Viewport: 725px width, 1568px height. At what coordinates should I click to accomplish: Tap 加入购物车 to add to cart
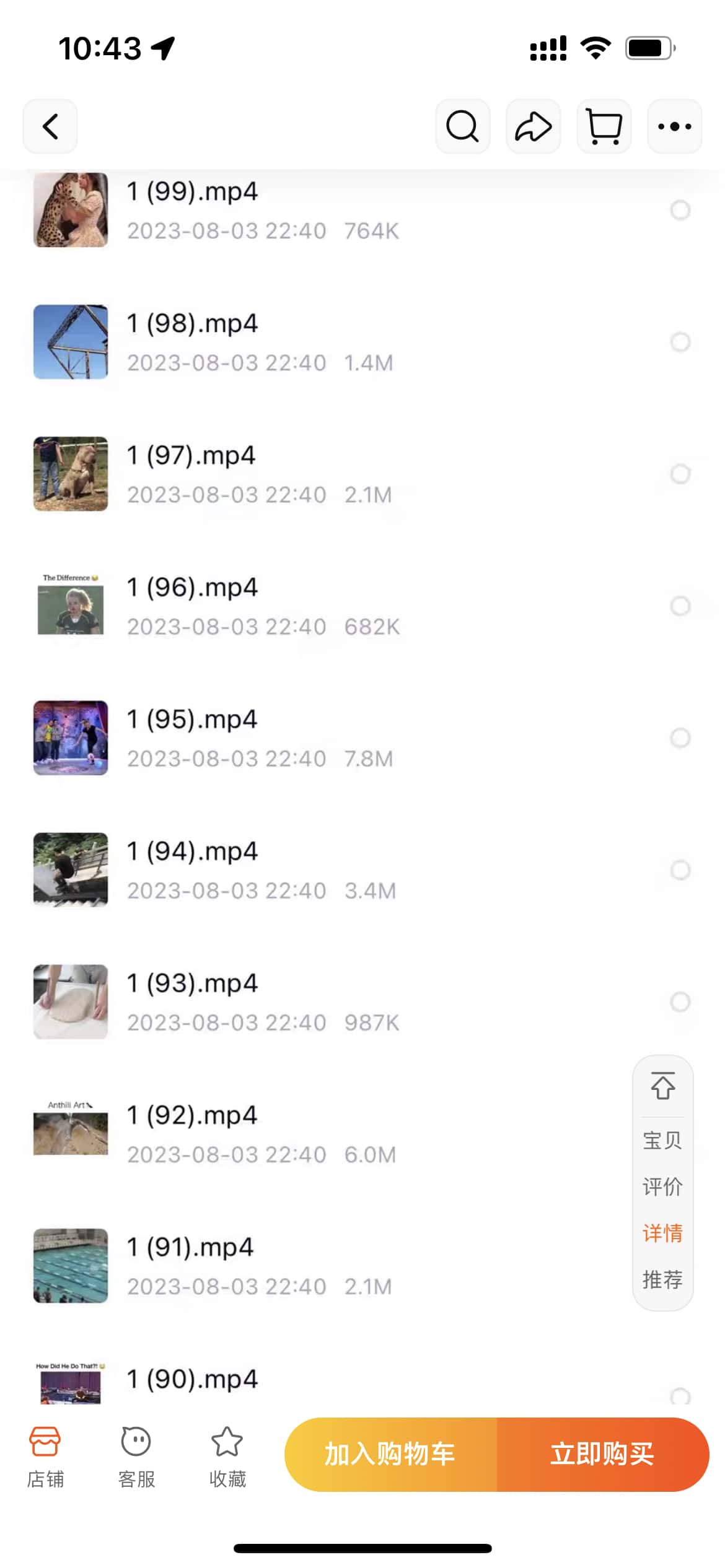click(x=390, y=1454)
